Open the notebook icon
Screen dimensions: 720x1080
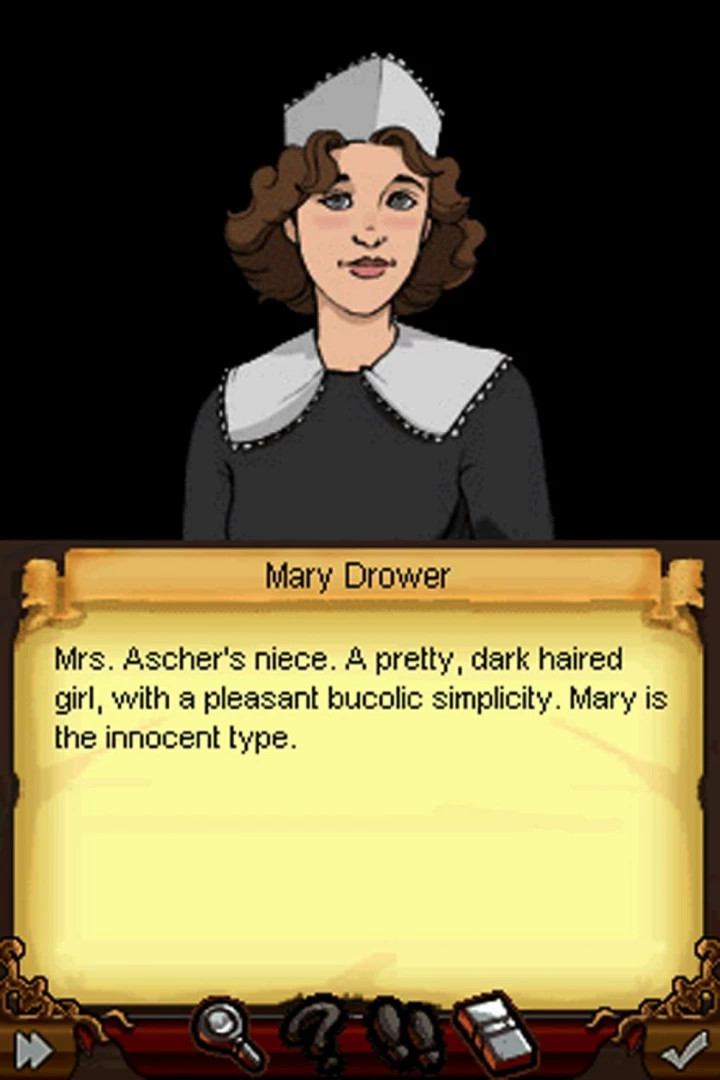[496, 1033]
